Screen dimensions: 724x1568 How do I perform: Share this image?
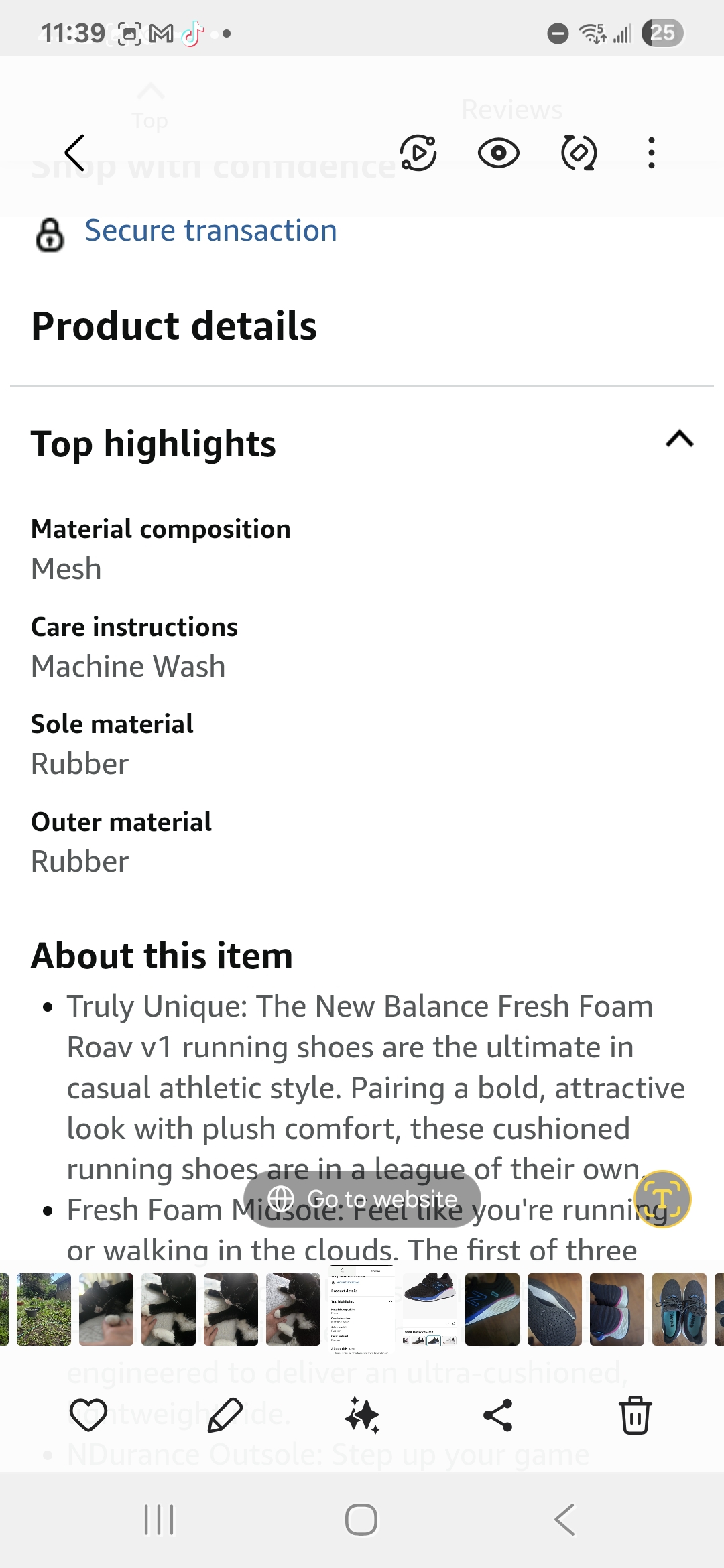498,1415
